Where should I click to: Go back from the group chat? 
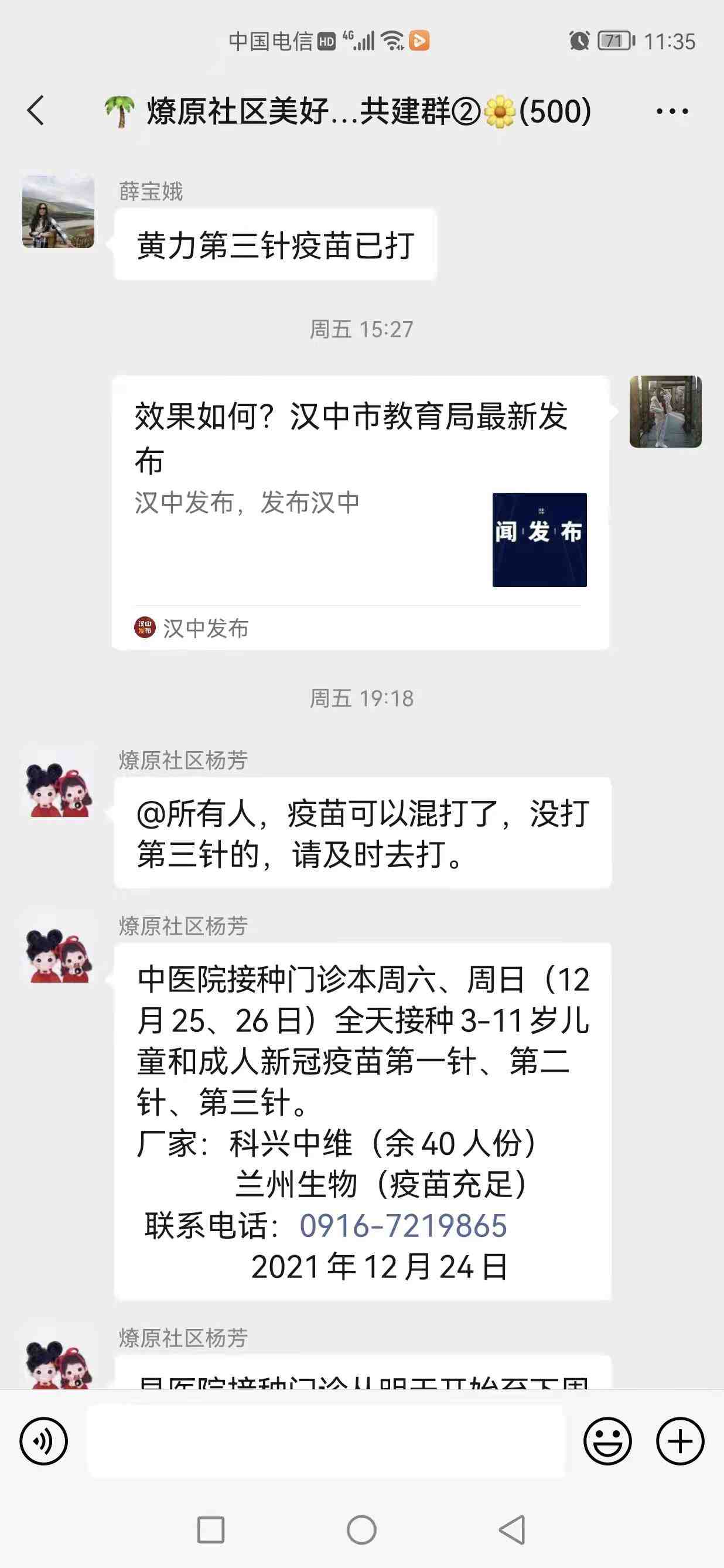click(36, 111)
